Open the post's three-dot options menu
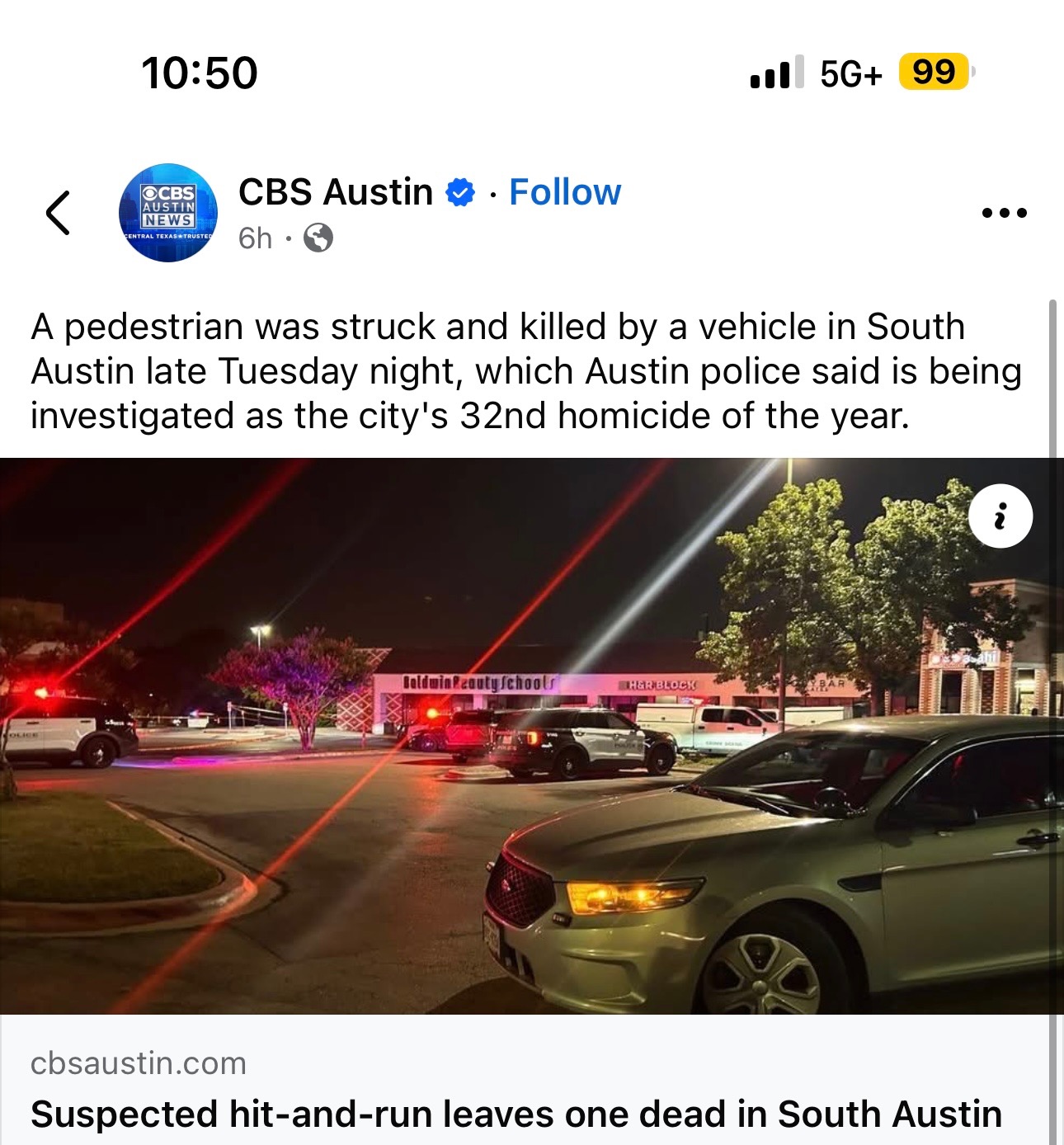The image size is (1064, 1145). [x=1004, y=213]
